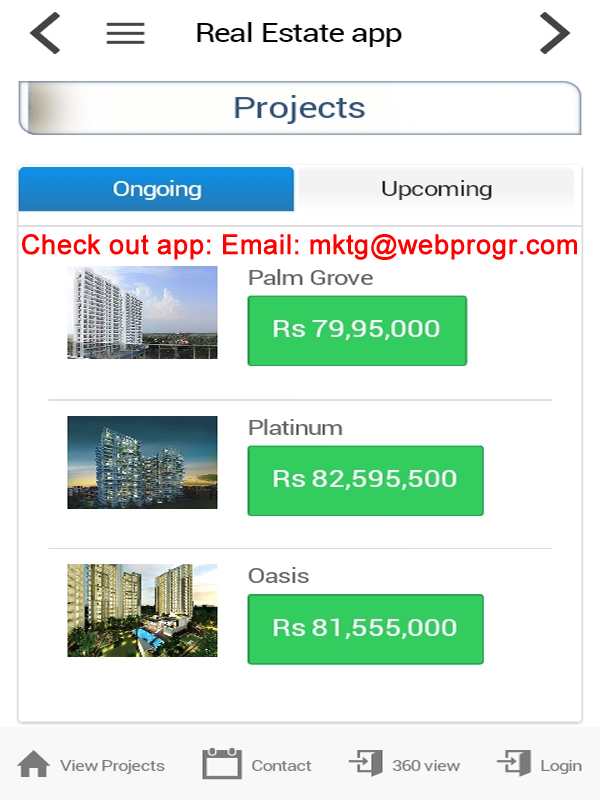This screenshot has width=600, height=800.
Task: Open the Contact section
Action: [257, 765]
